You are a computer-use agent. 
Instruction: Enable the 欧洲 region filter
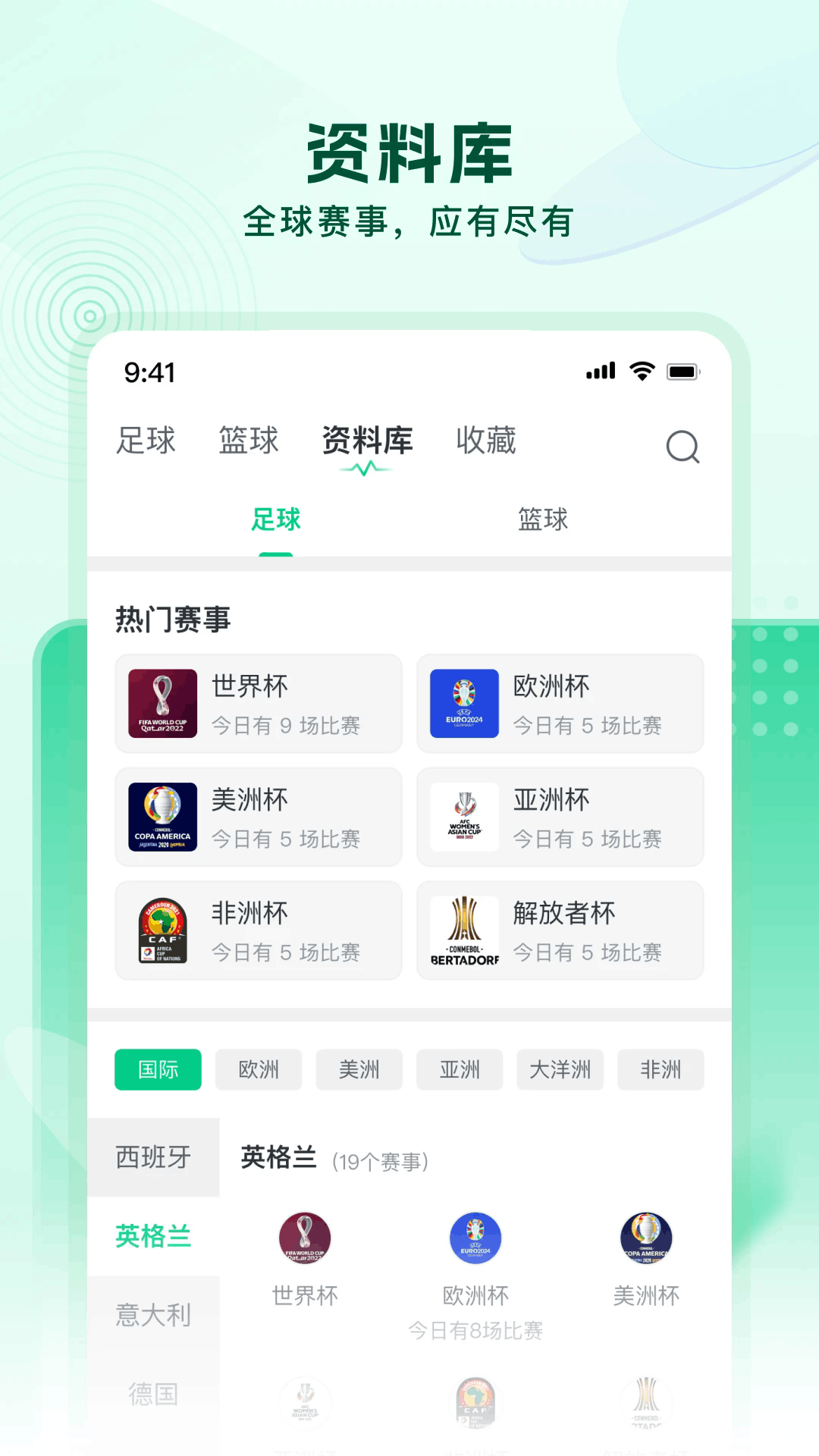coord(259,1070)
